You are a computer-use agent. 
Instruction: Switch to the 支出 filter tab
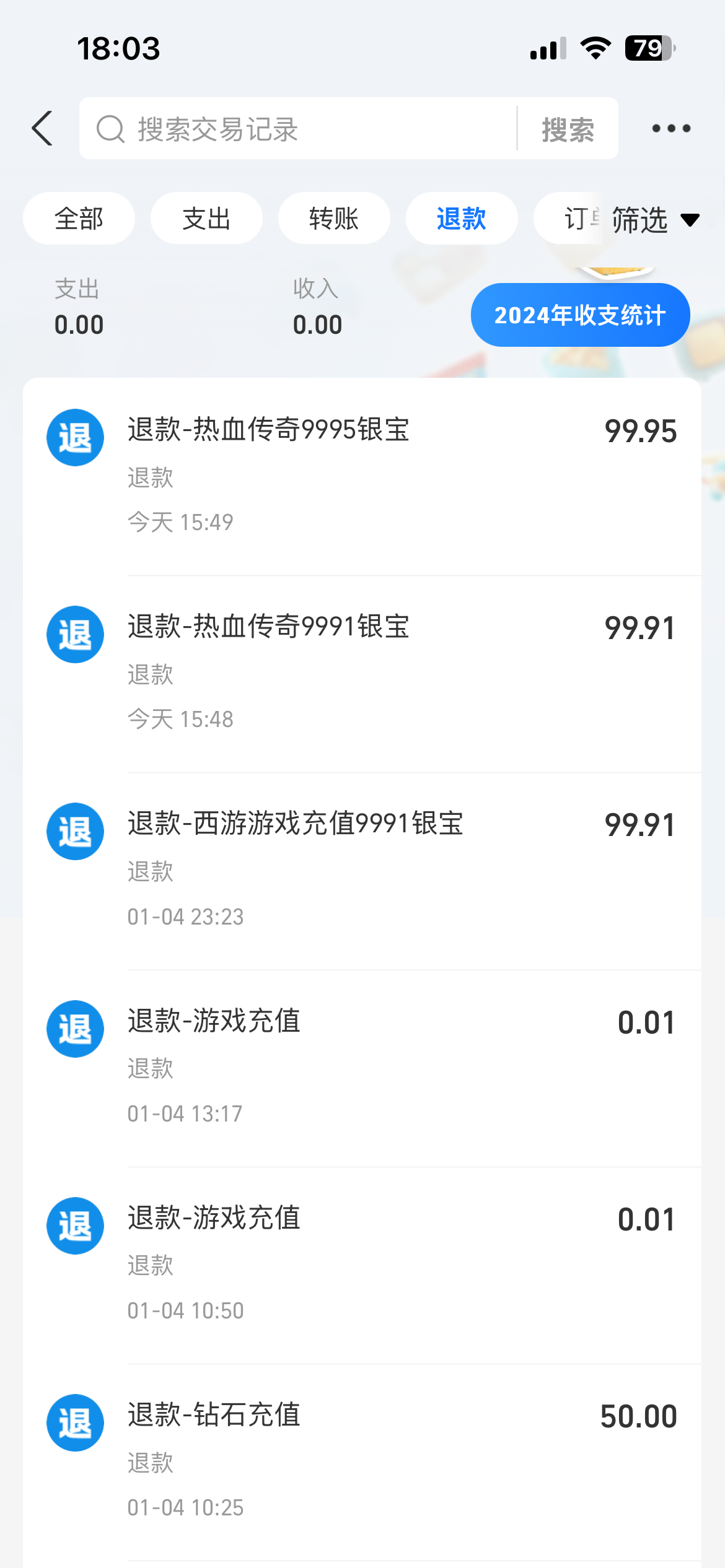(206, 219)
